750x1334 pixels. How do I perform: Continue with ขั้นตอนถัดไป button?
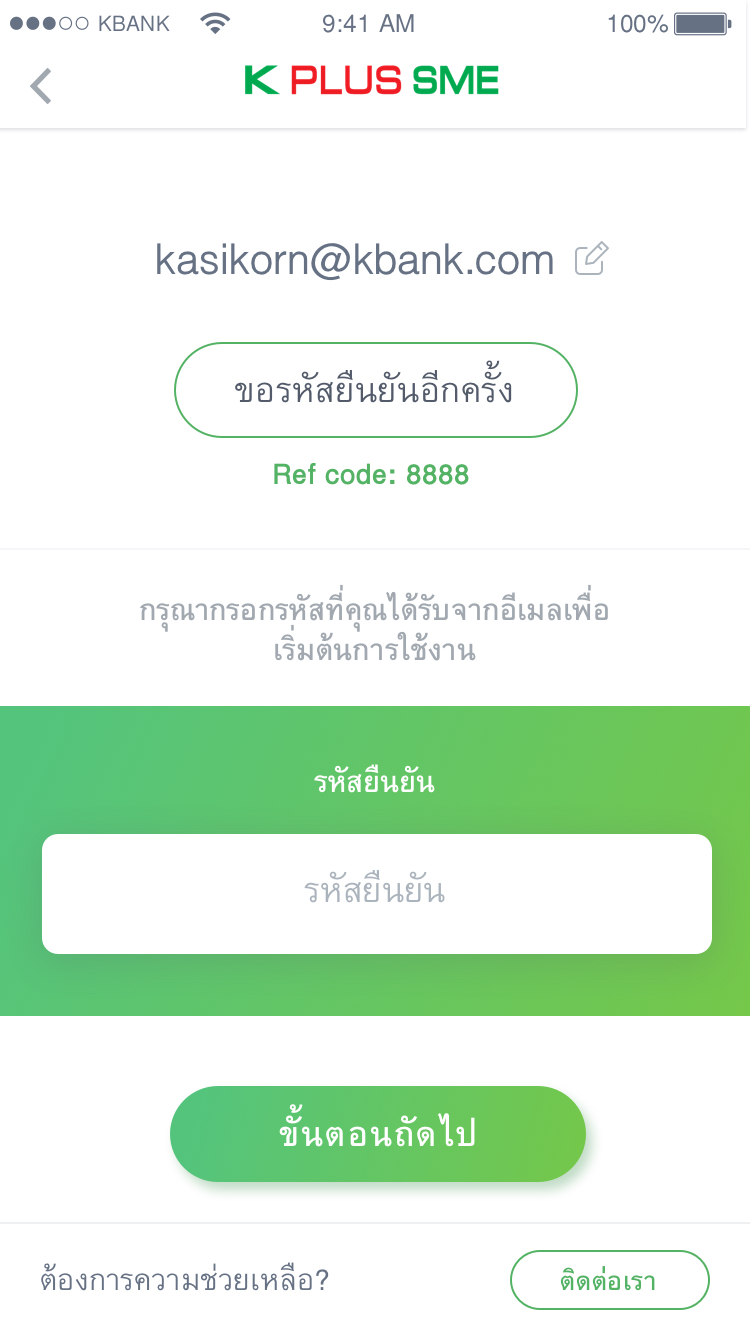(377, 1134)
